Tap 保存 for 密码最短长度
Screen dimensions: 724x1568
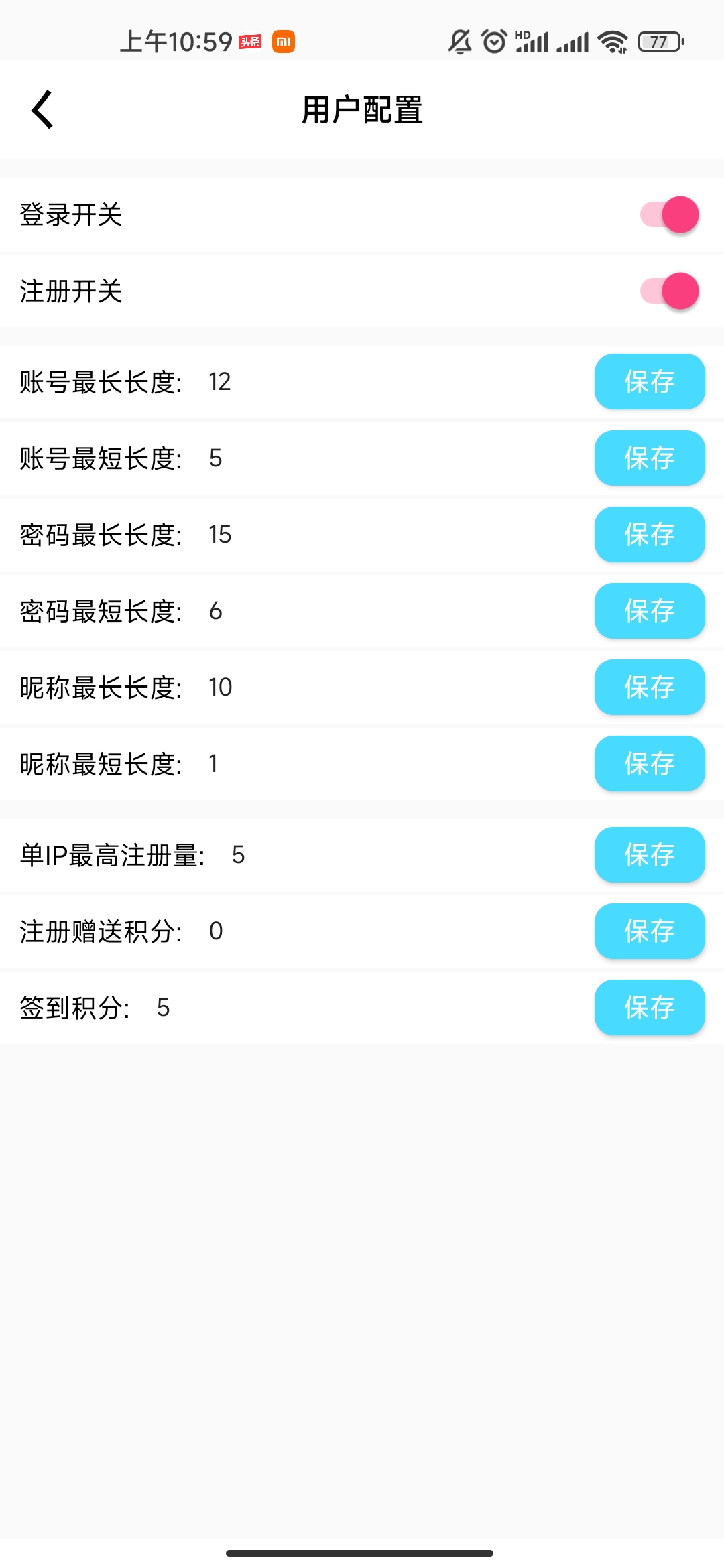point(649,611)
